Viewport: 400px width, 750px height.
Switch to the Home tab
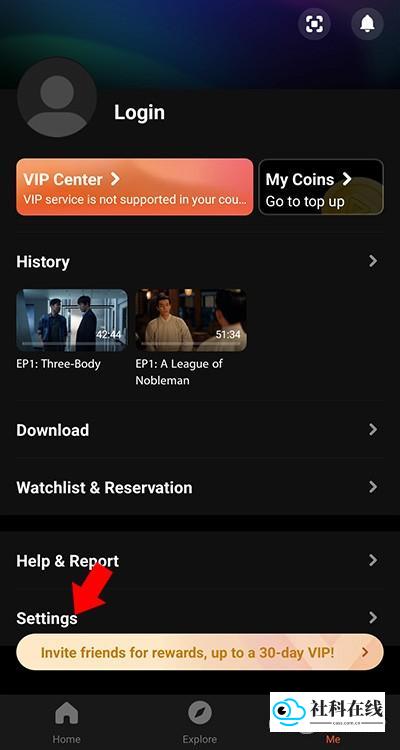(67, 723)
